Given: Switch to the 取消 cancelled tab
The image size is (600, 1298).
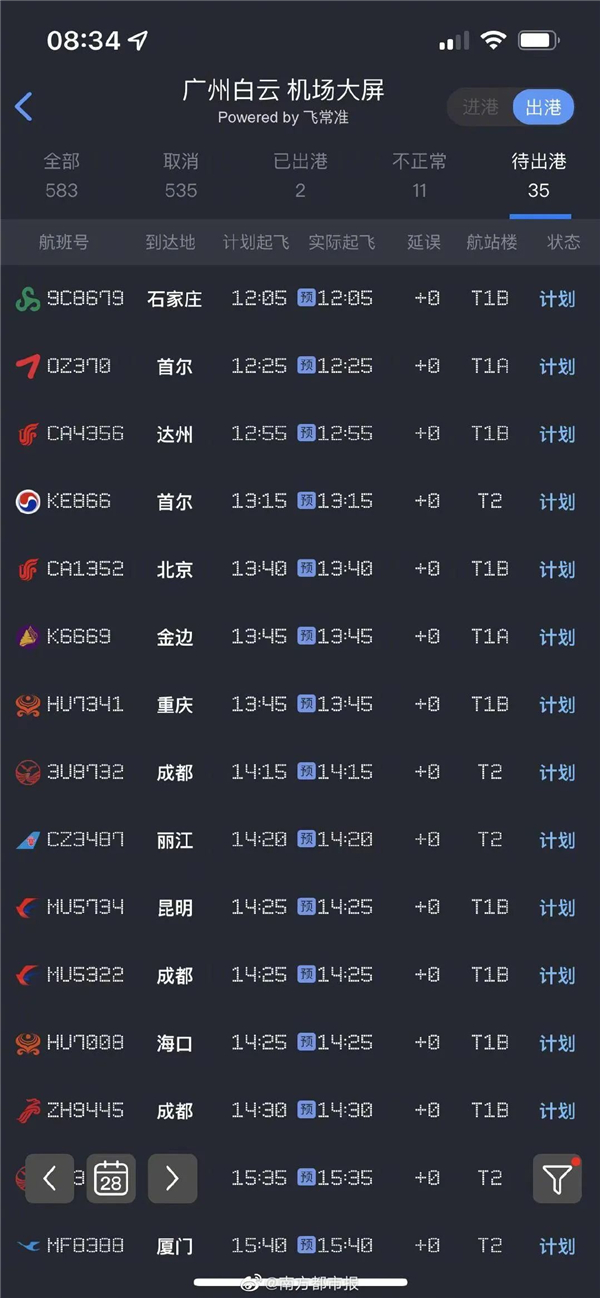Looking at the screenshot, I should 181,174.
